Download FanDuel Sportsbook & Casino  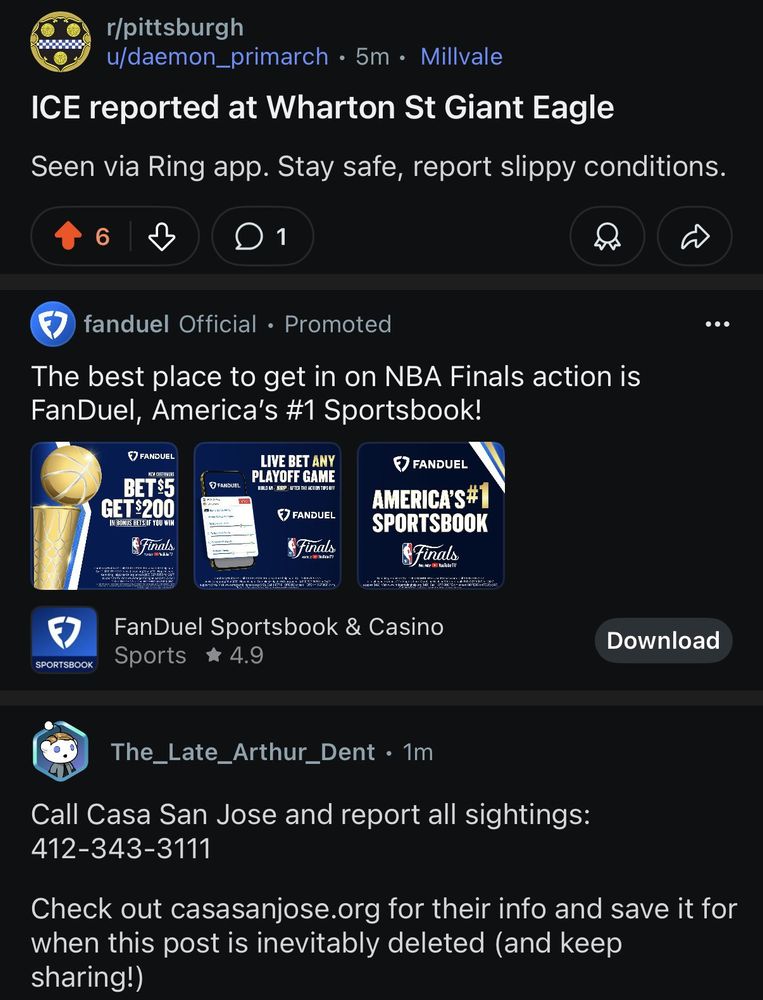[x=663, y=641]
